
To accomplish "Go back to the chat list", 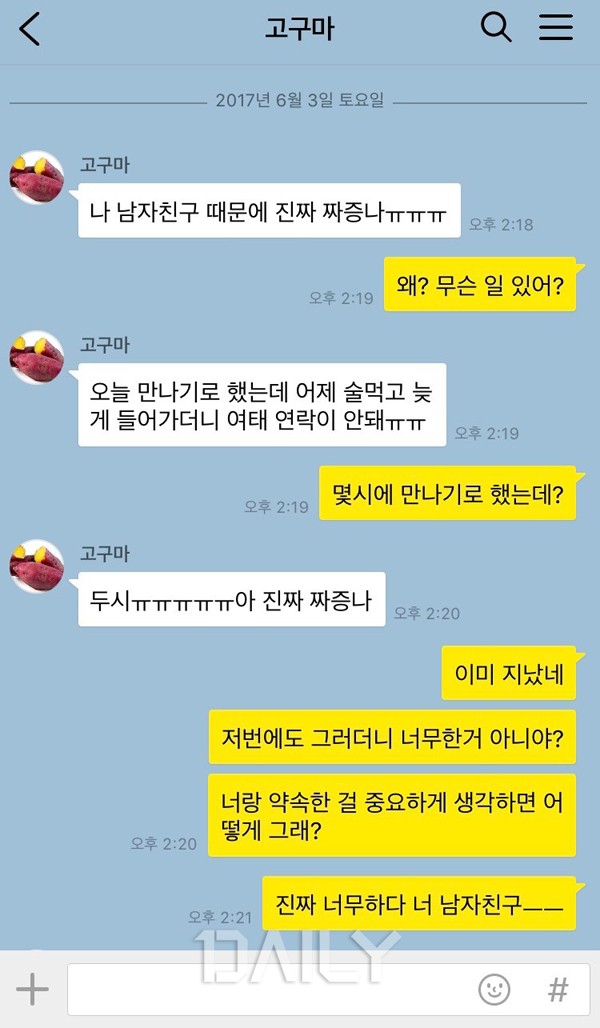I will click(x=31, y=29).
